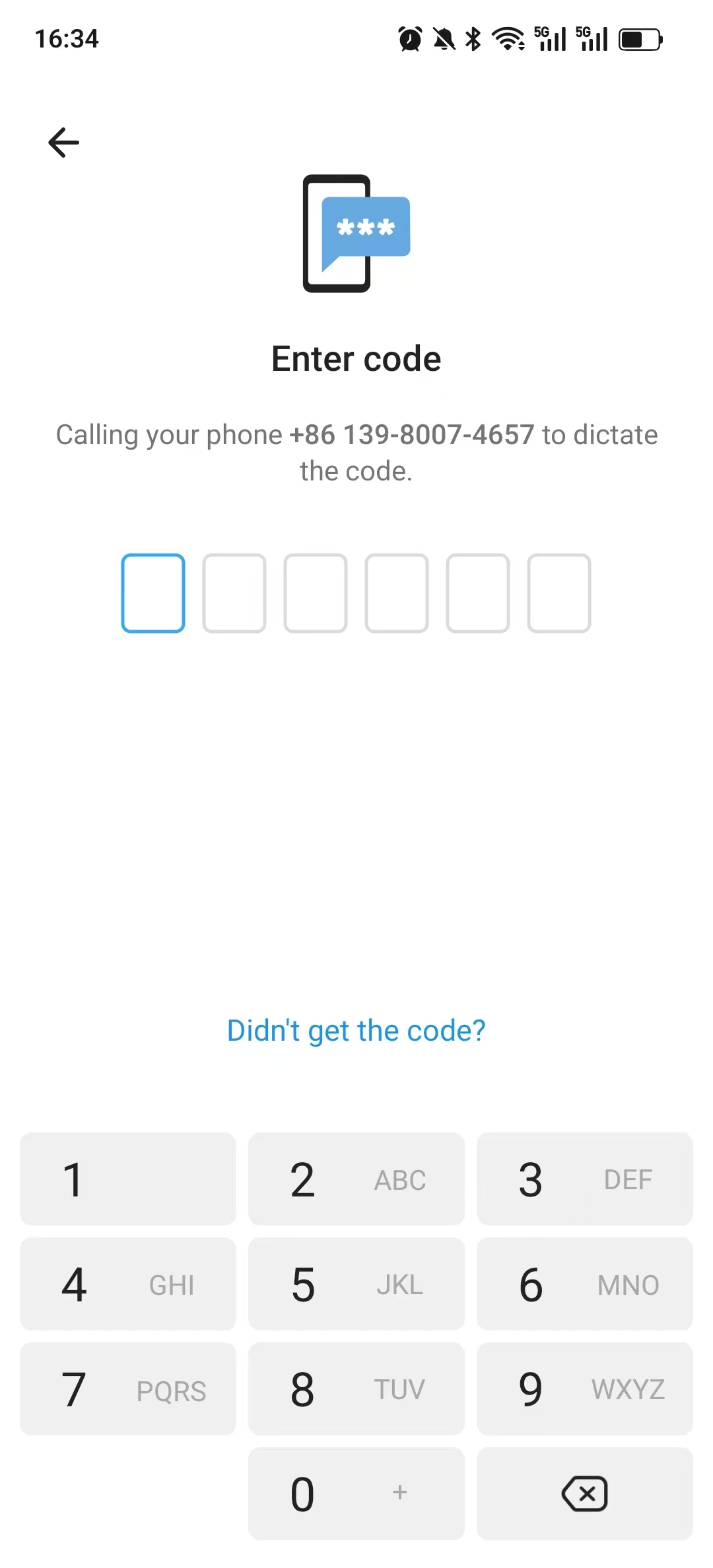Type 8 using the TUV key

pyautogui.click(x=356, y=1389)
